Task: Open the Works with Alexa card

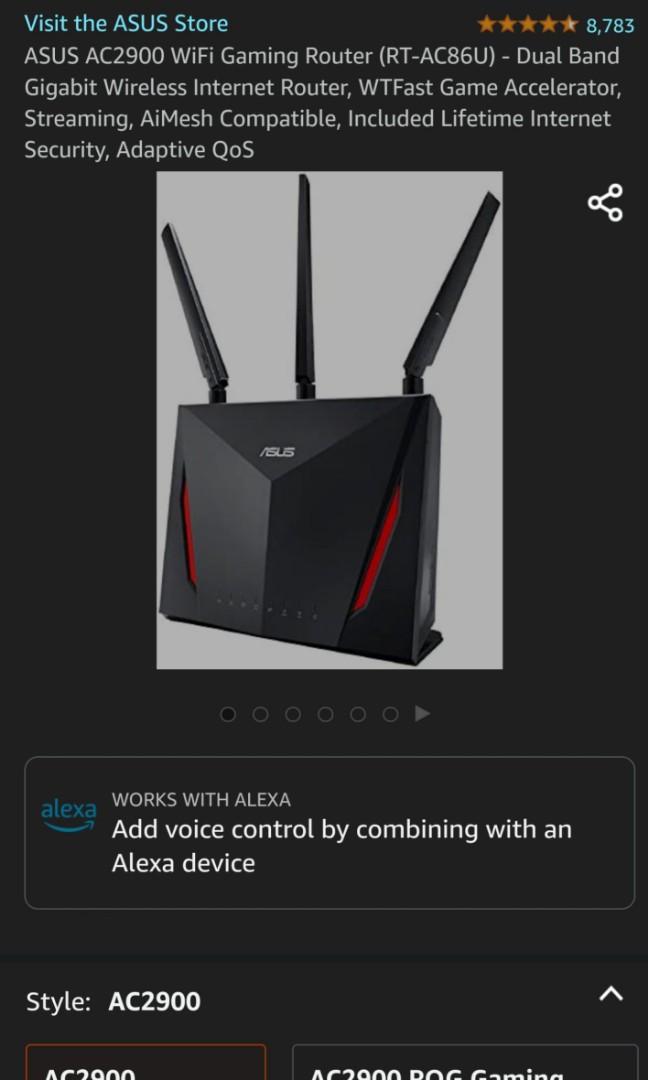Action: click(329, 832)
